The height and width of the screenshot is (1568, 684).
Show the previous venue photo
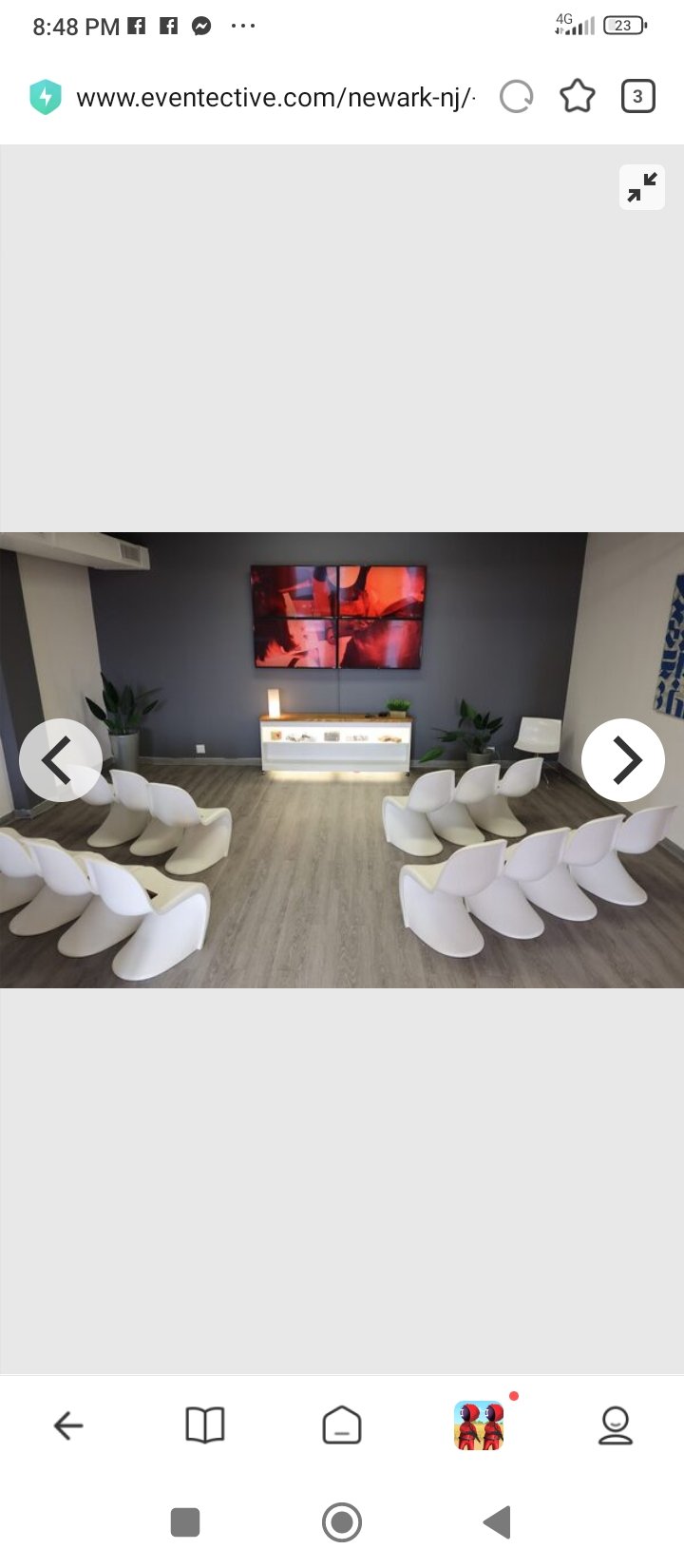[x=61, y=760]
